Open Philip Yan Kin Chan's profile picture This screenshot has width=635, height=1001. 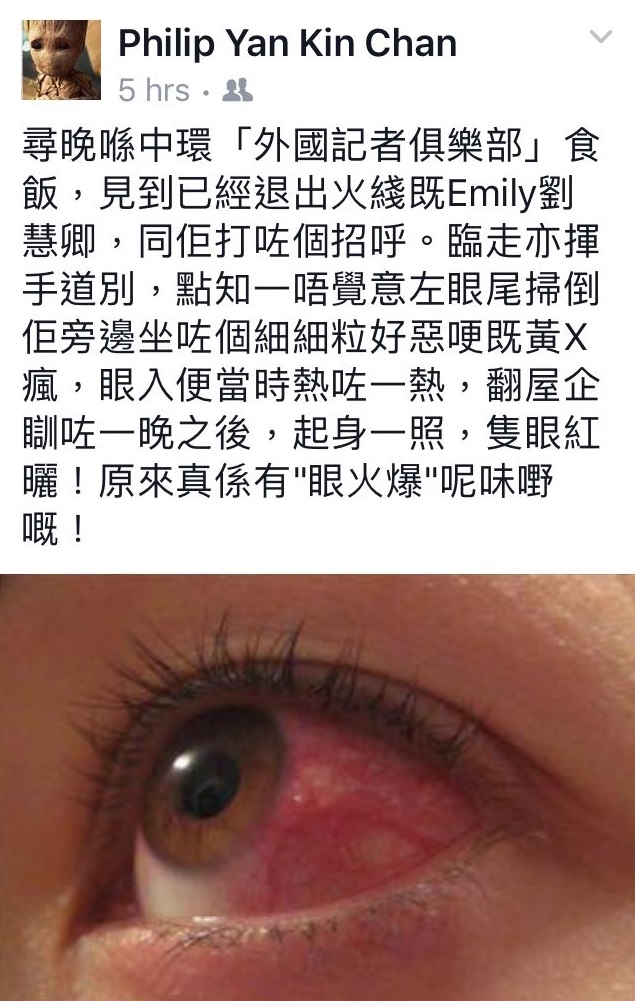click(61, 59)
